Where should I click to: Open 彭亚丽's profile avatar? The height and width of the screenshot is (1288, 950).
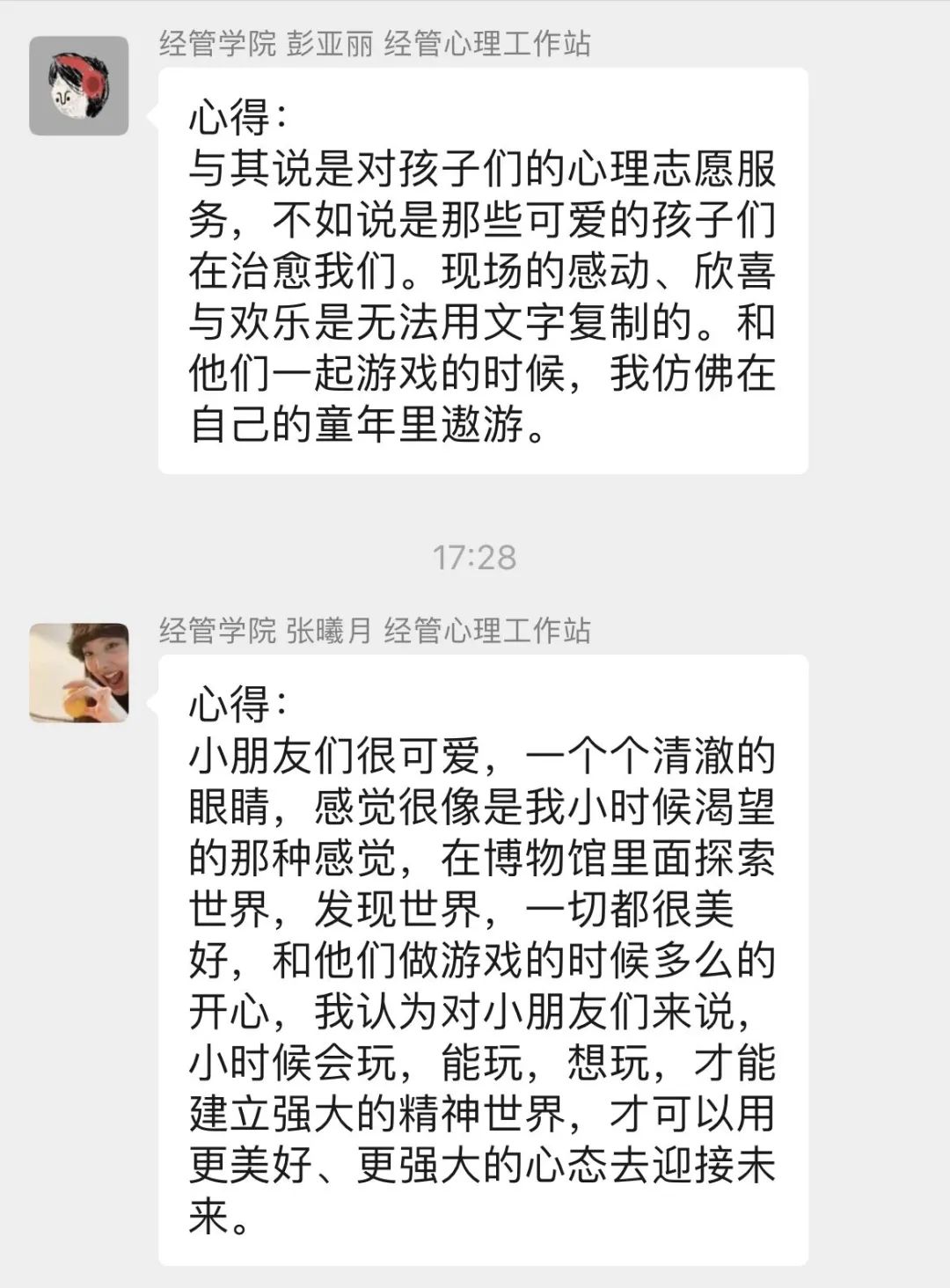click(x=79, y=86)
